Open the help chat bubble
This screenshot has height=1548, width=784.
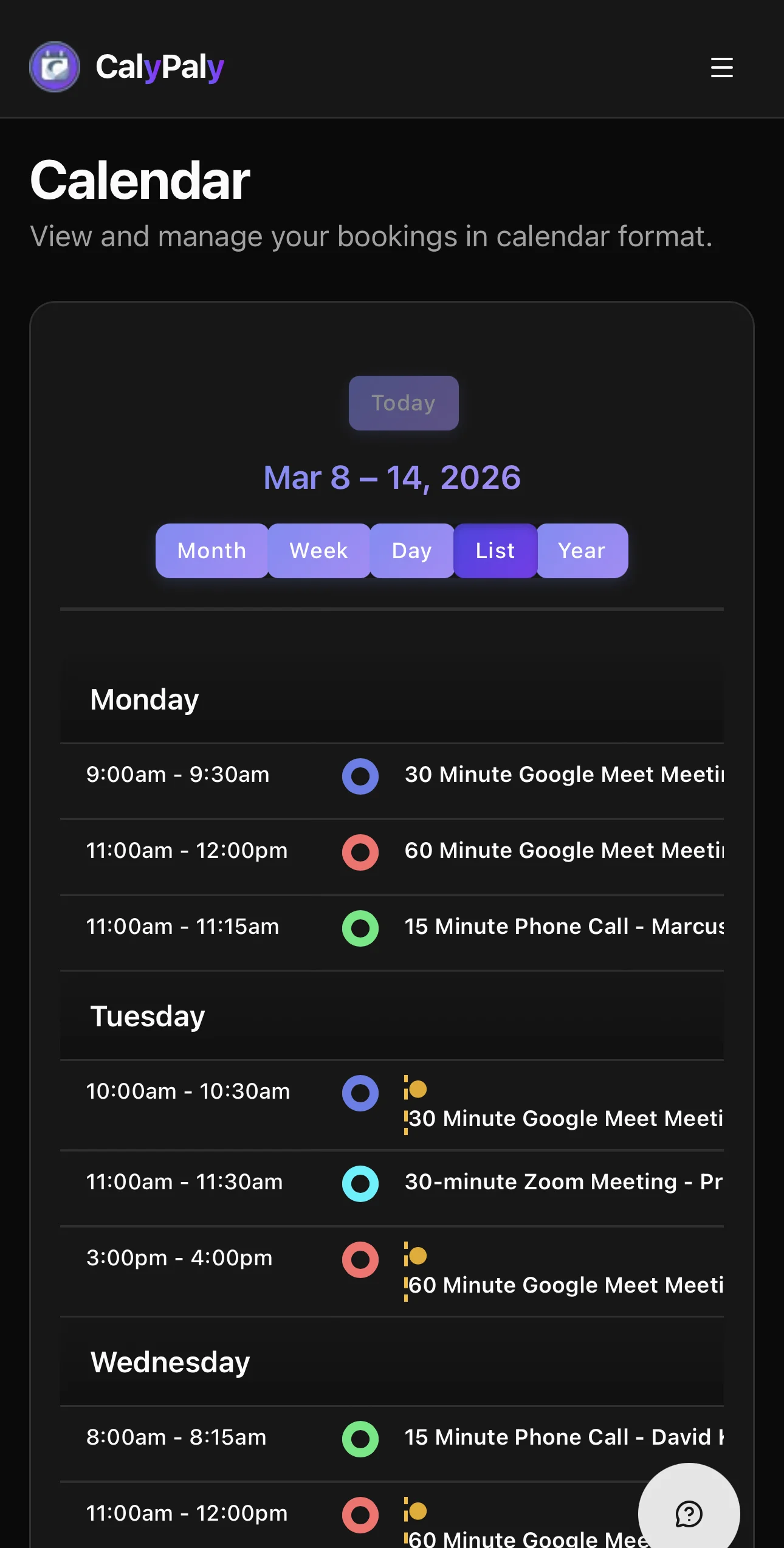(687, 1515)
